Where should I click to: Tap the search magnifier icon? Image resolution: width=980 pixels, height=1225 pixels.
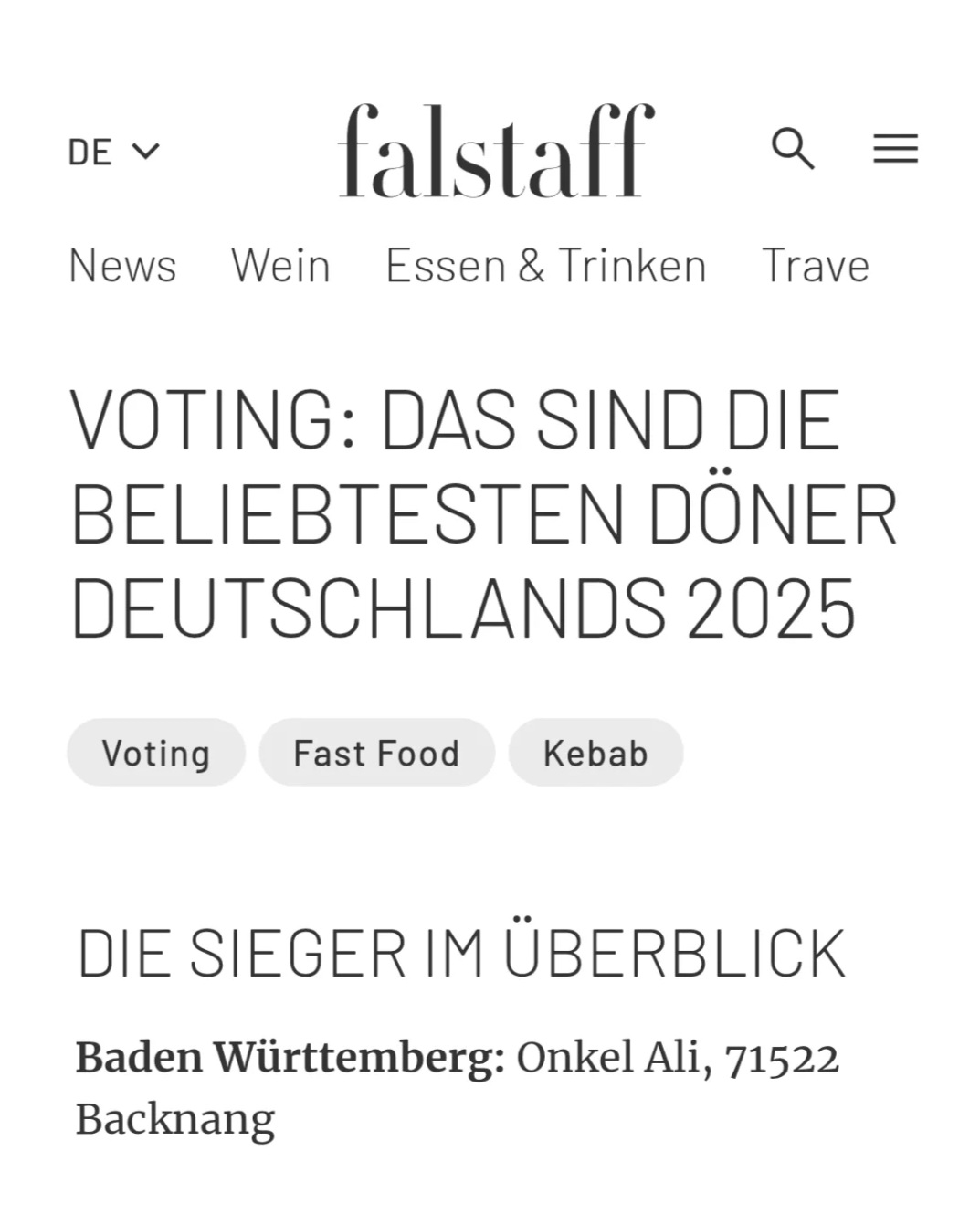click(x=792, y=149)
